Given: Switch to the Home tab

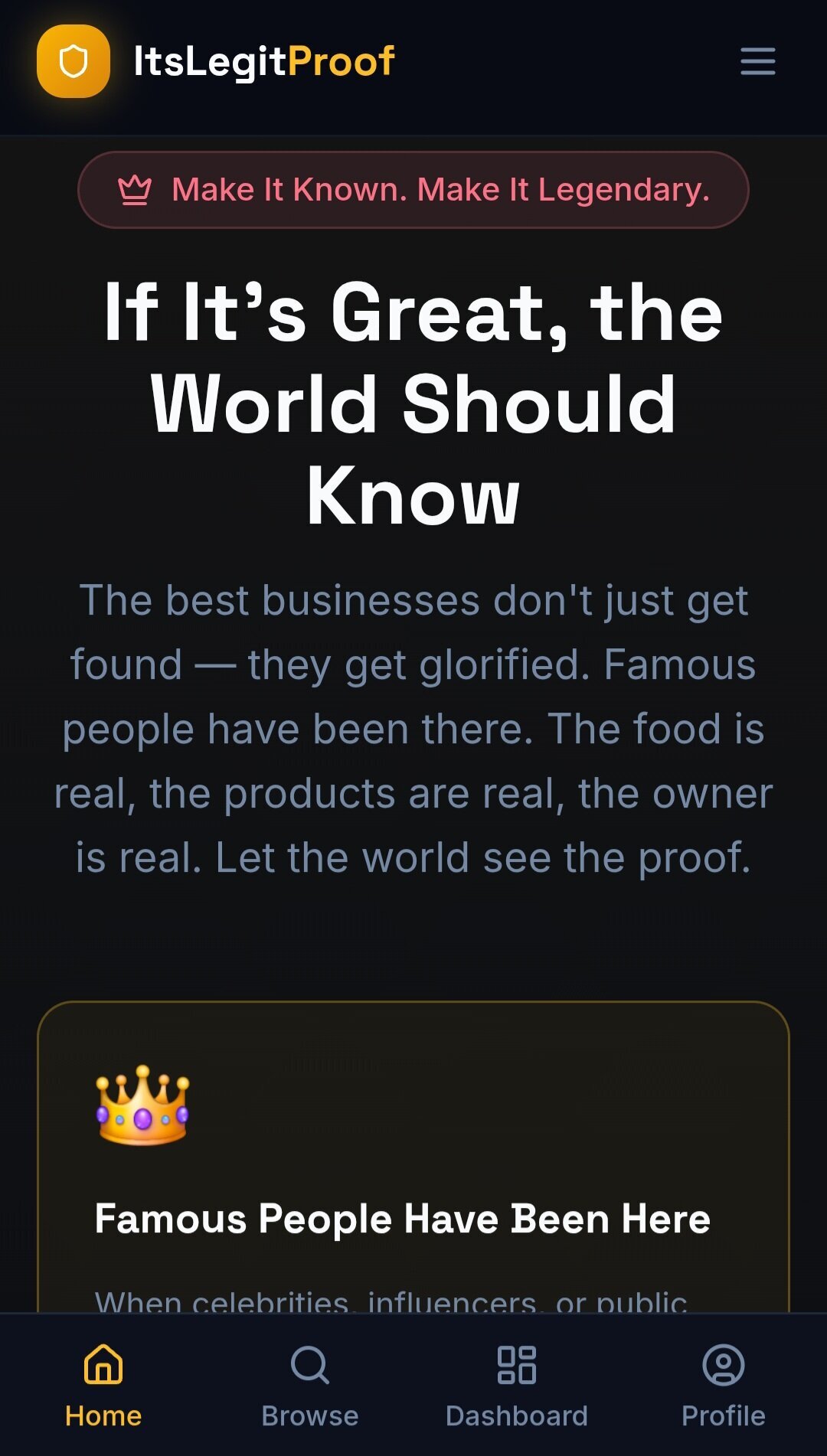Looking at the screenshot, I should click(103, 1386).
